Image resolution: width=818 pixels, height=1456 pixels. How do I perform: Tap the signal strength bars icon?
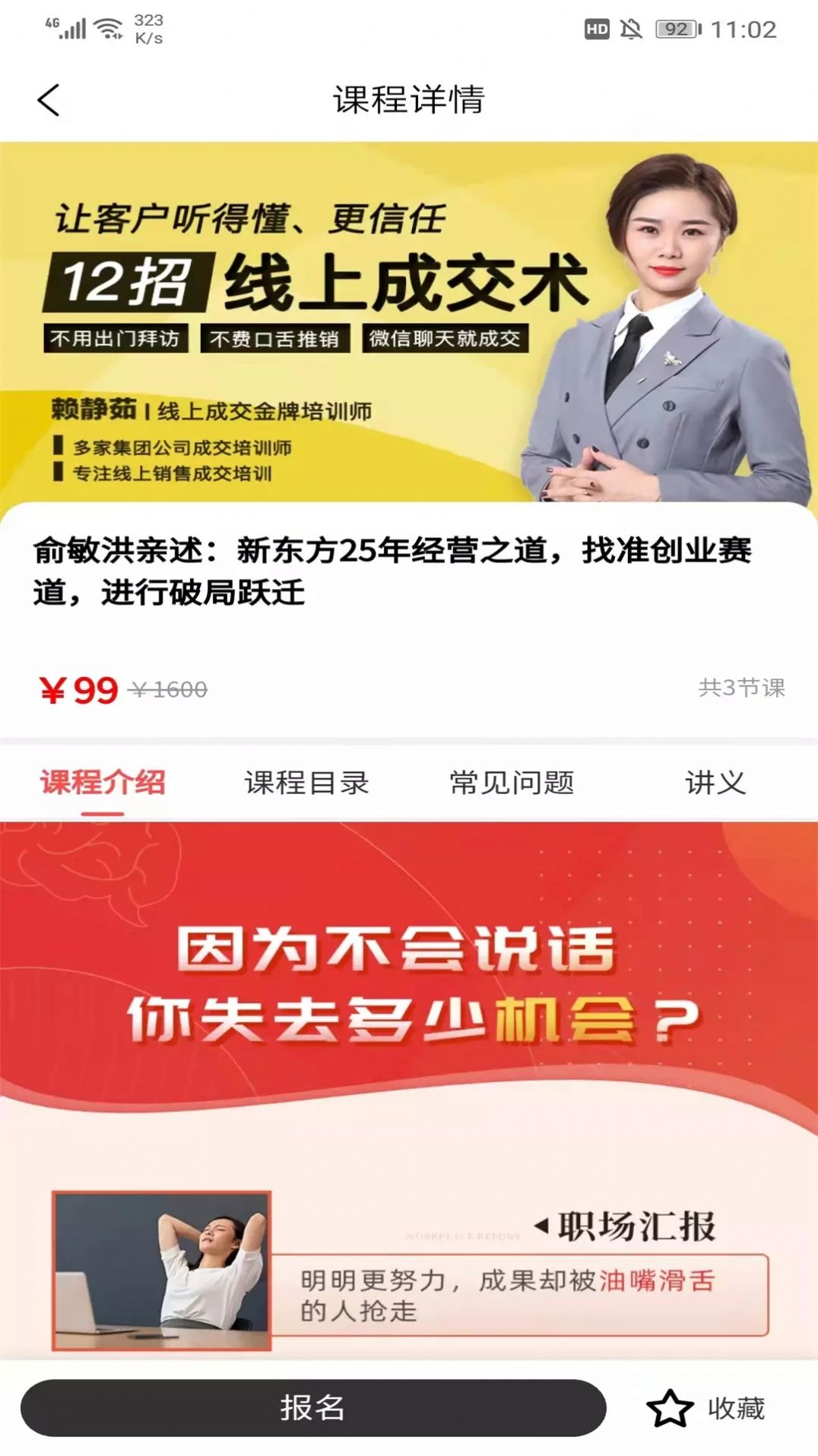click(71, 30)
